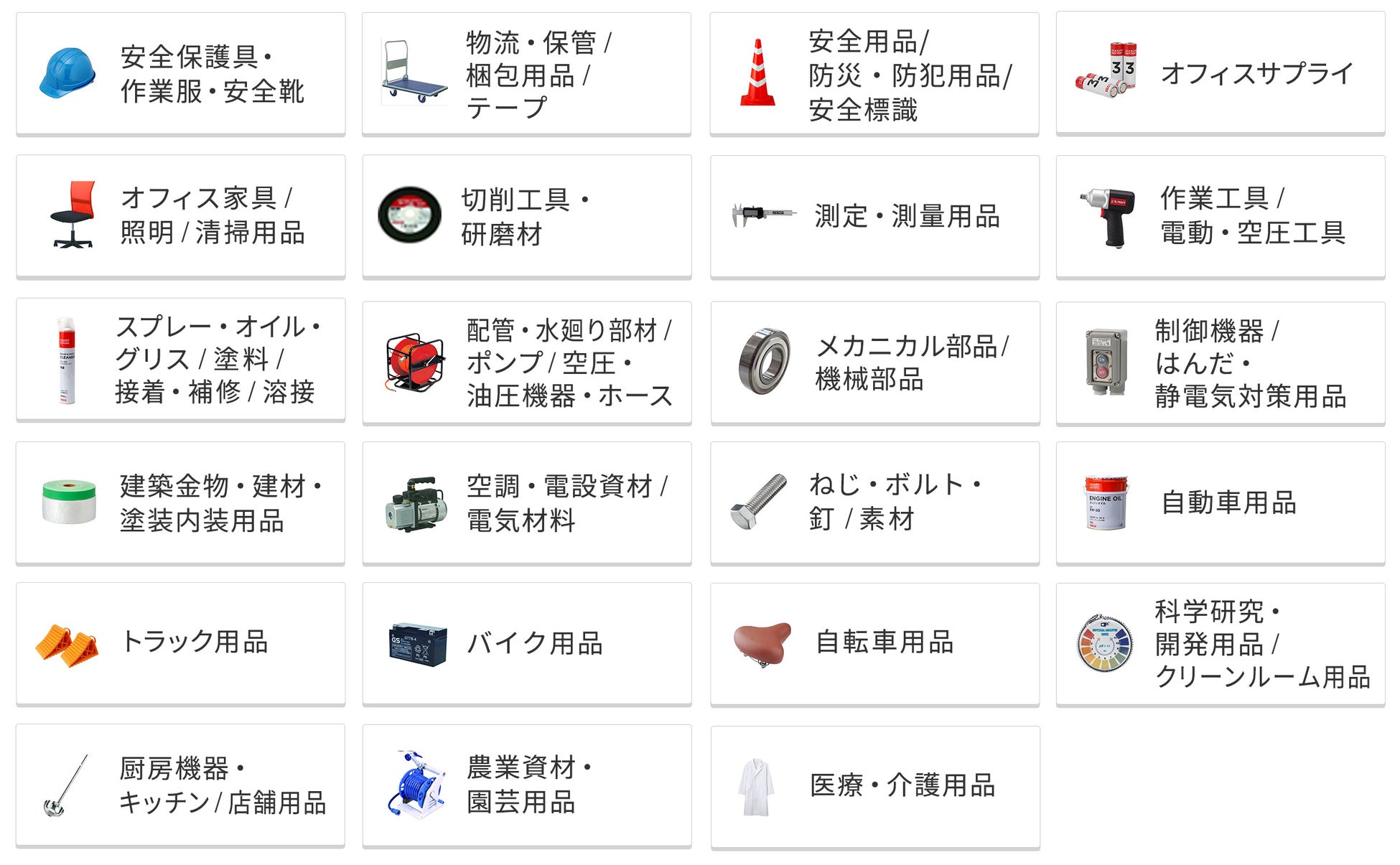
Task: Choose 作業工具/電動・空圧工具 category
Action: pos(1220,215)
